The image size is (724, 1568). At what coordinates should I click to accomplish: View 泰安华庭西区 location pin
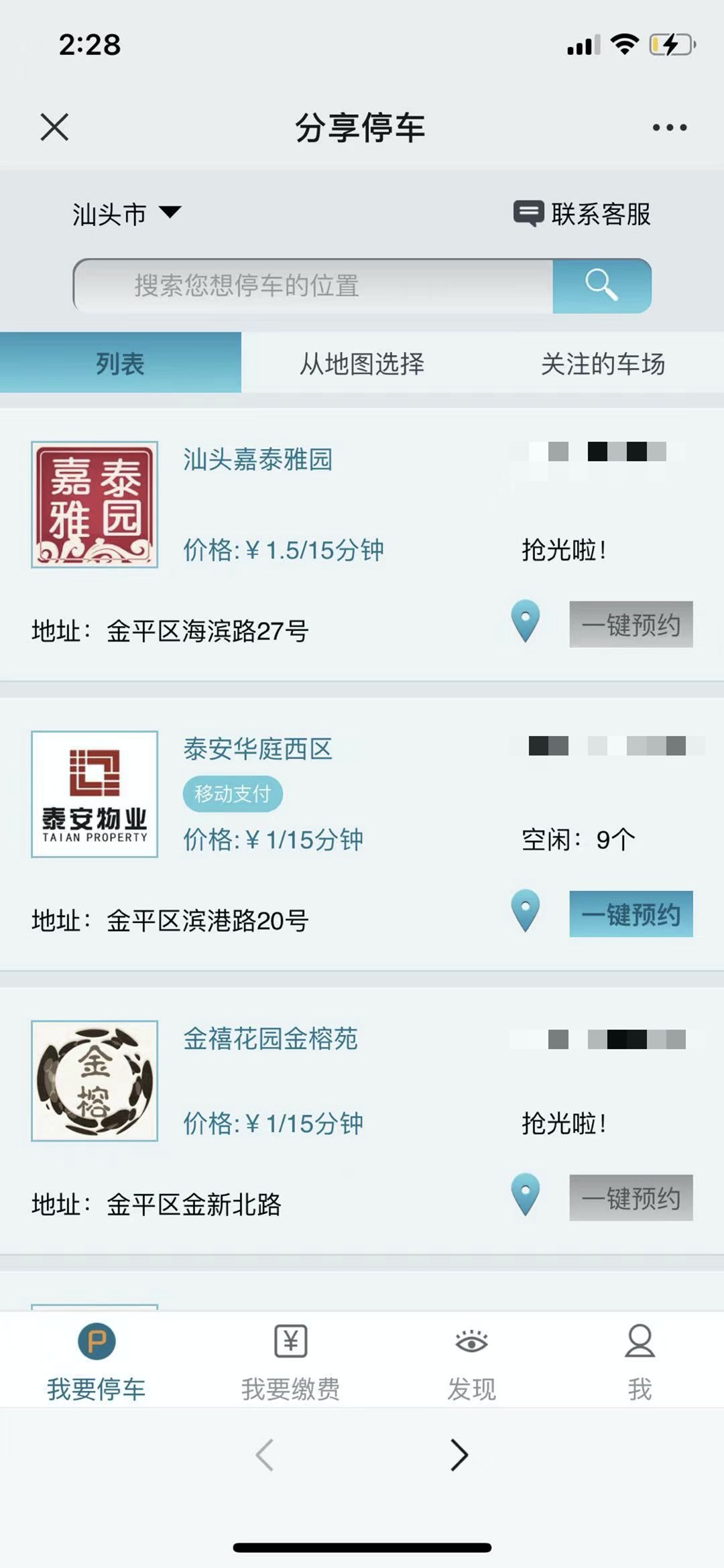coord(526,911)
